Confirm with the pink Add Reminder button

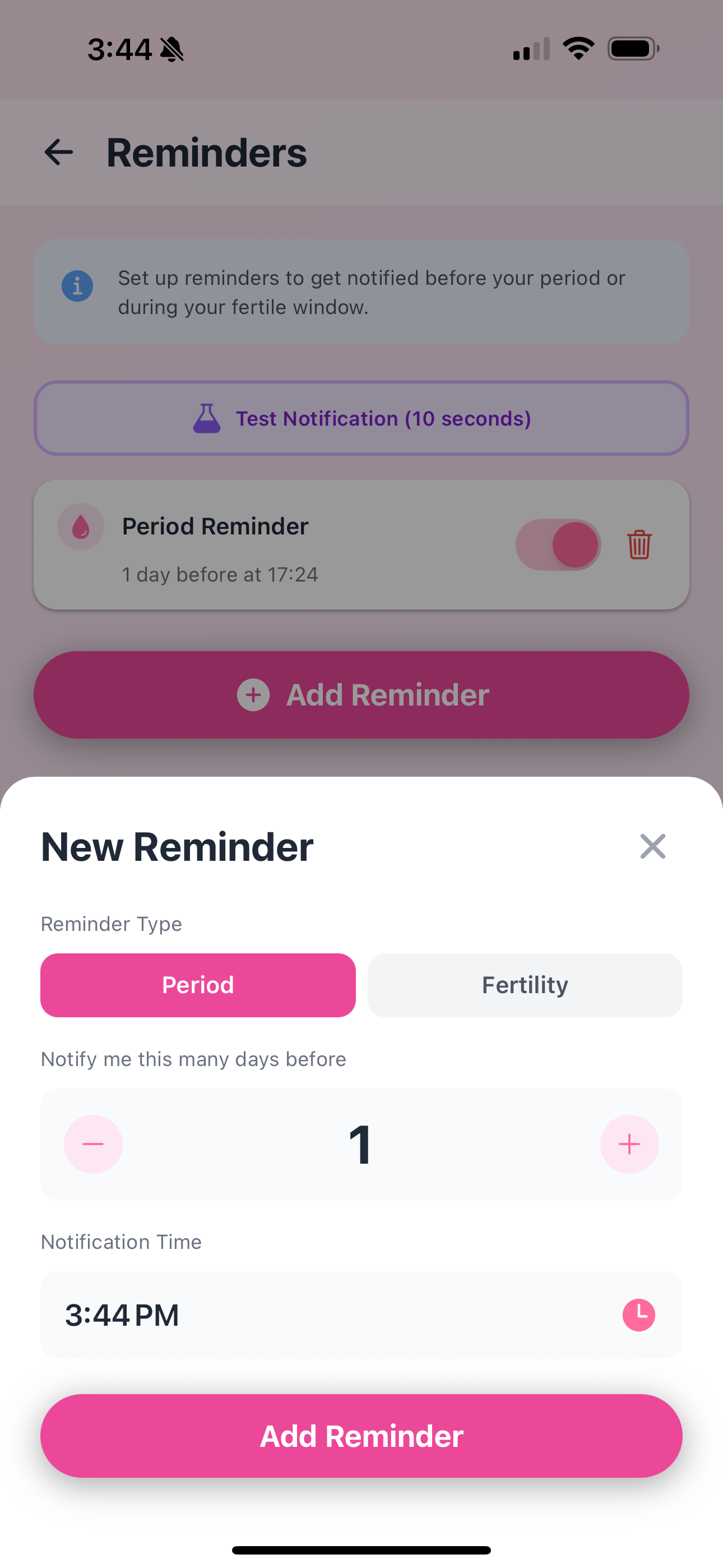361,1435
